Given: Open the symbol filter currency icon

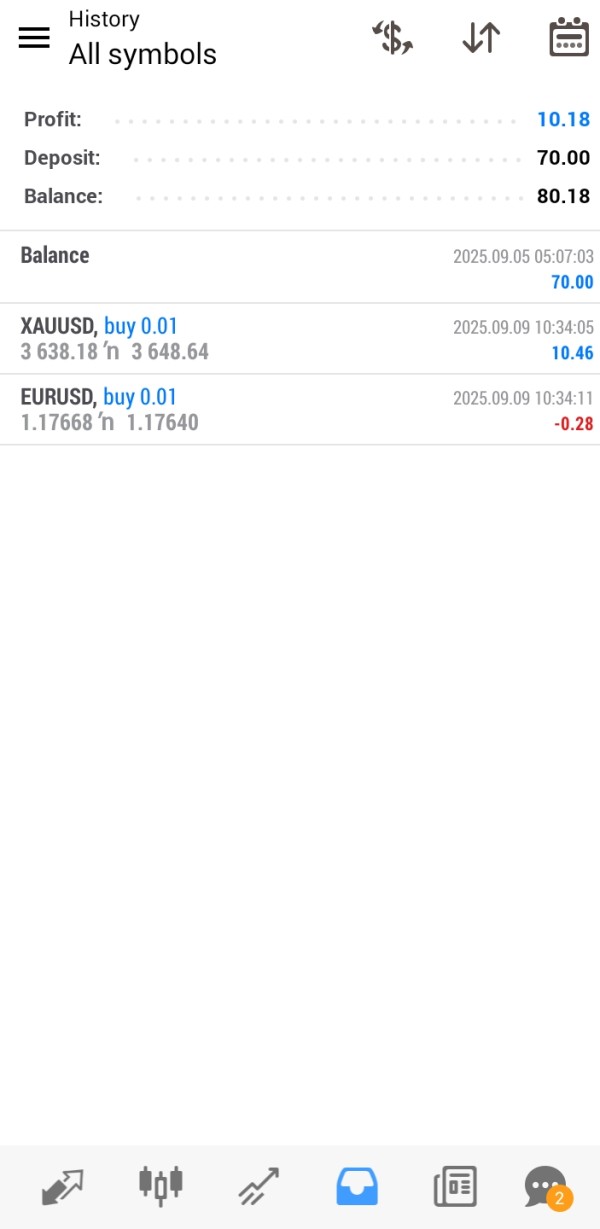Looking at the screenshot, I should pyautogui.click(x=393, y=38).
